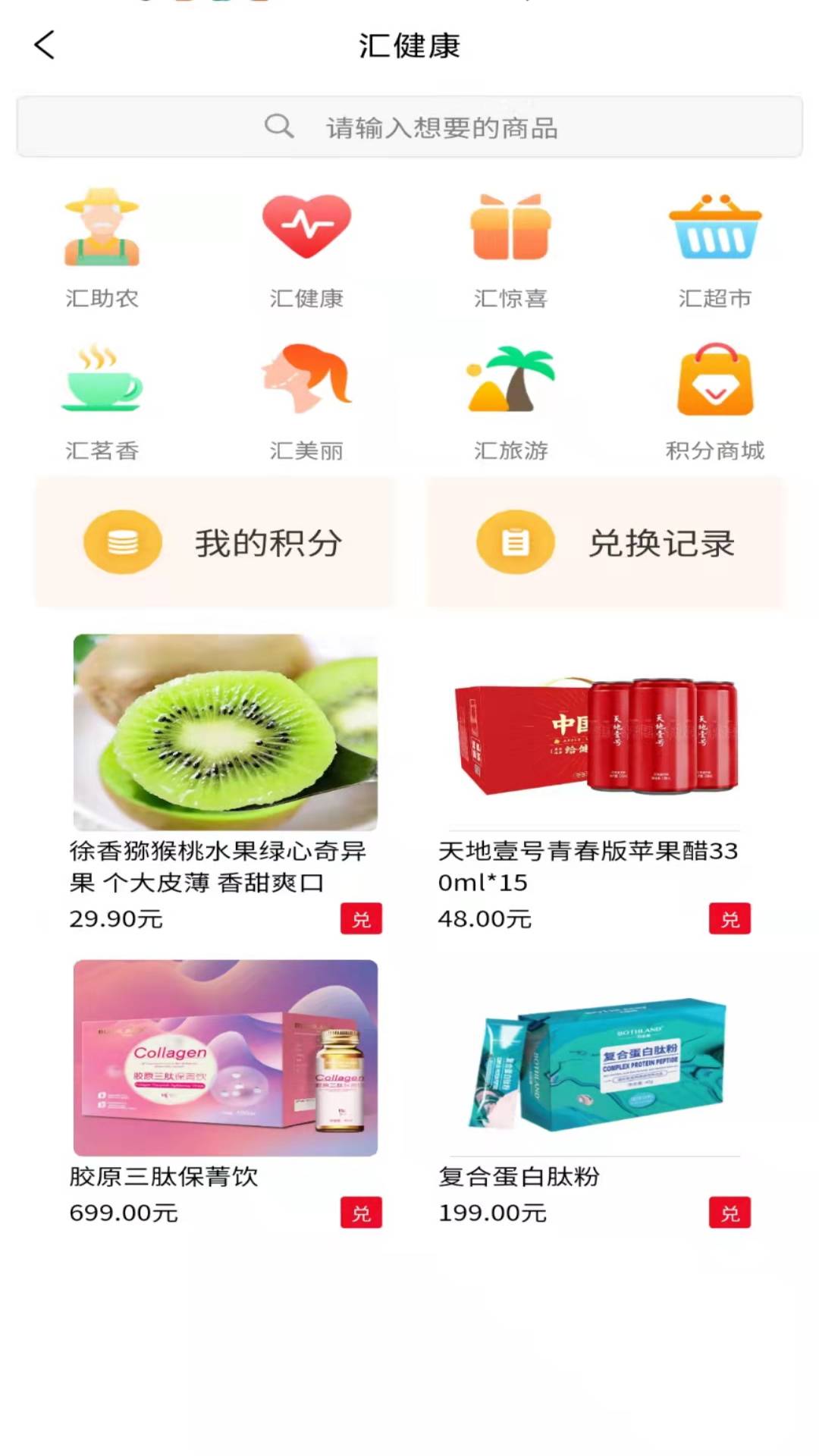Click the 我的积分 coins icon
This screenshot has height=1456, width=819.
pos(123,541)
